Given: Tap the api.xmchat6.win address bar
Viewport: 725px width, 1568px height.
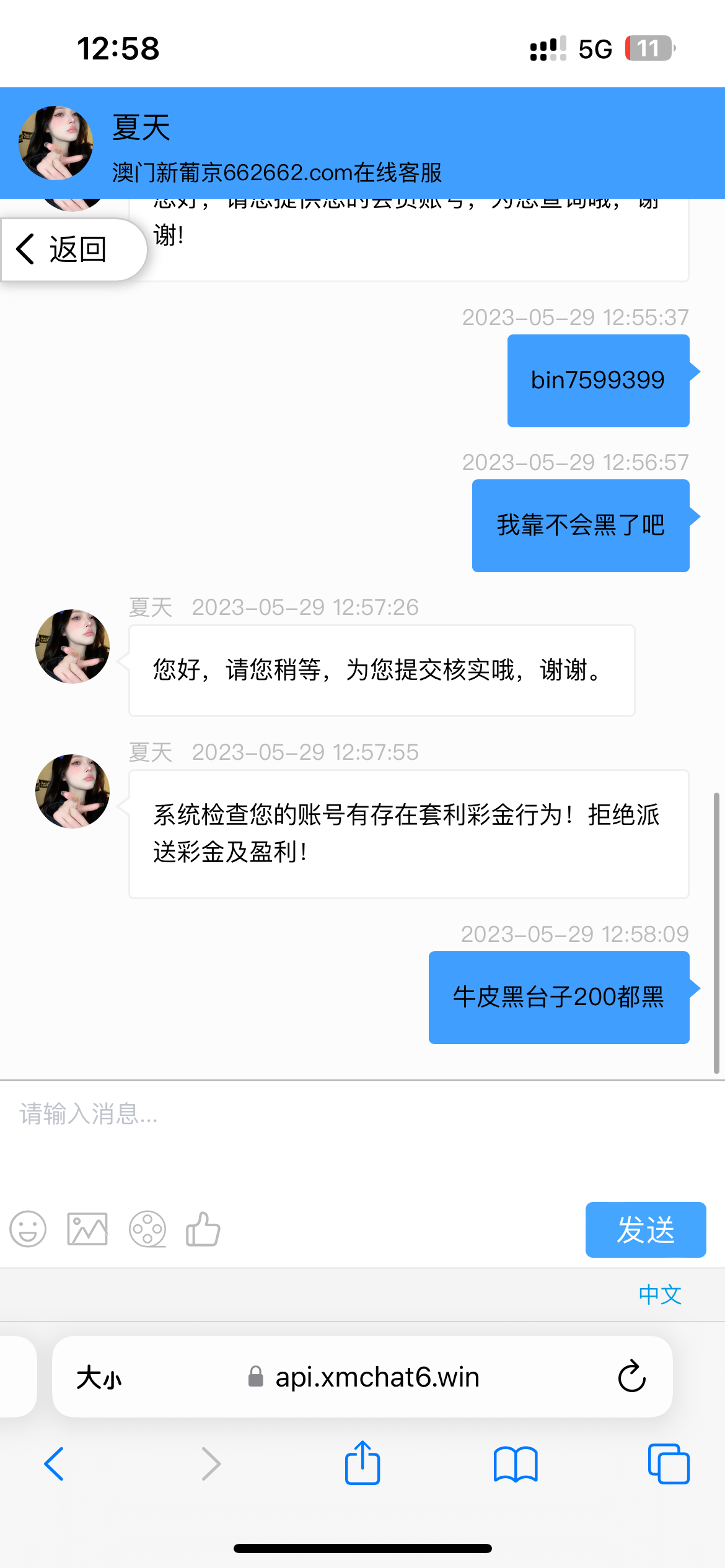Looking at the screenshot, I should (x=377, y=1377).
